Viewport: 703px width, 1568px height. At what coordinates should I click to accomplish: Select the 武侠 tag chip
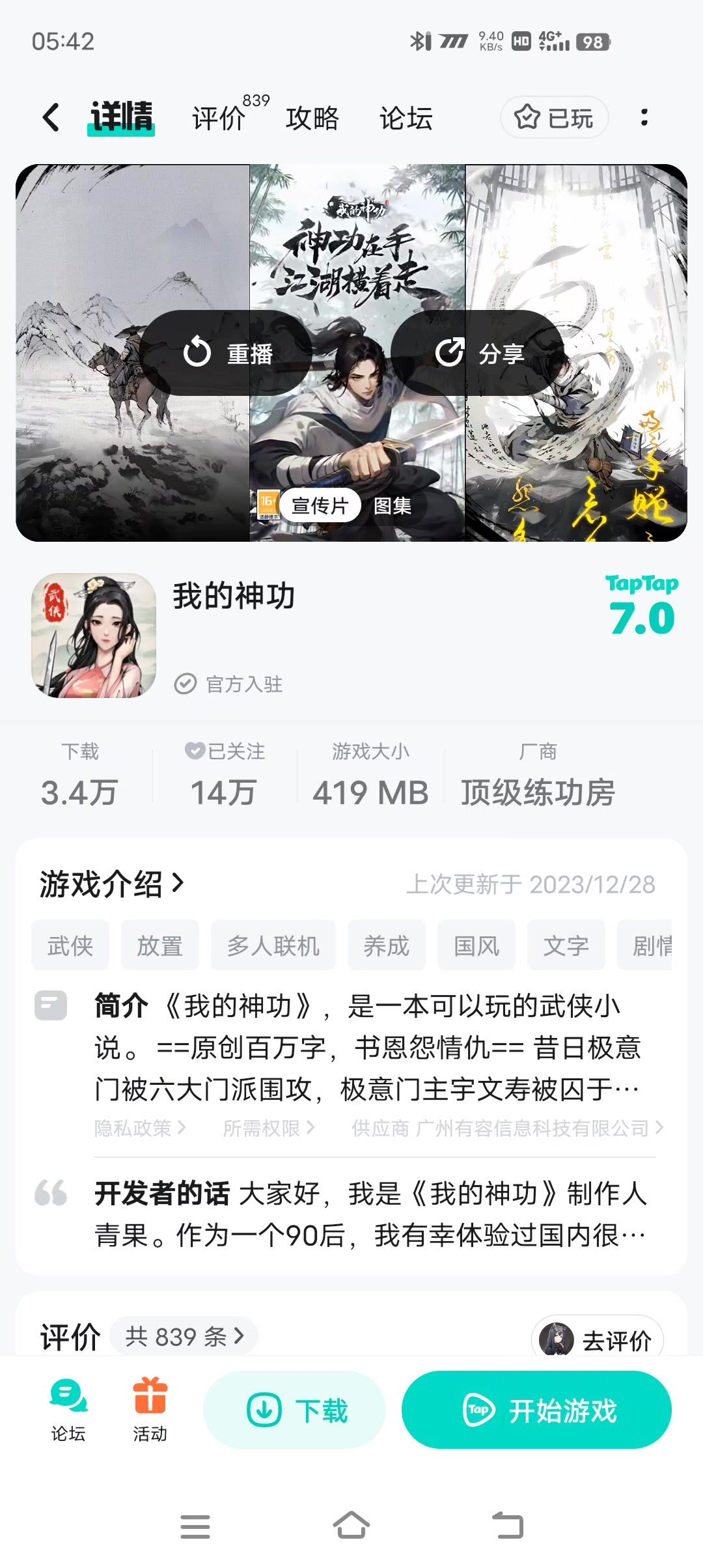pyautogui.click(x=70, y=945)
